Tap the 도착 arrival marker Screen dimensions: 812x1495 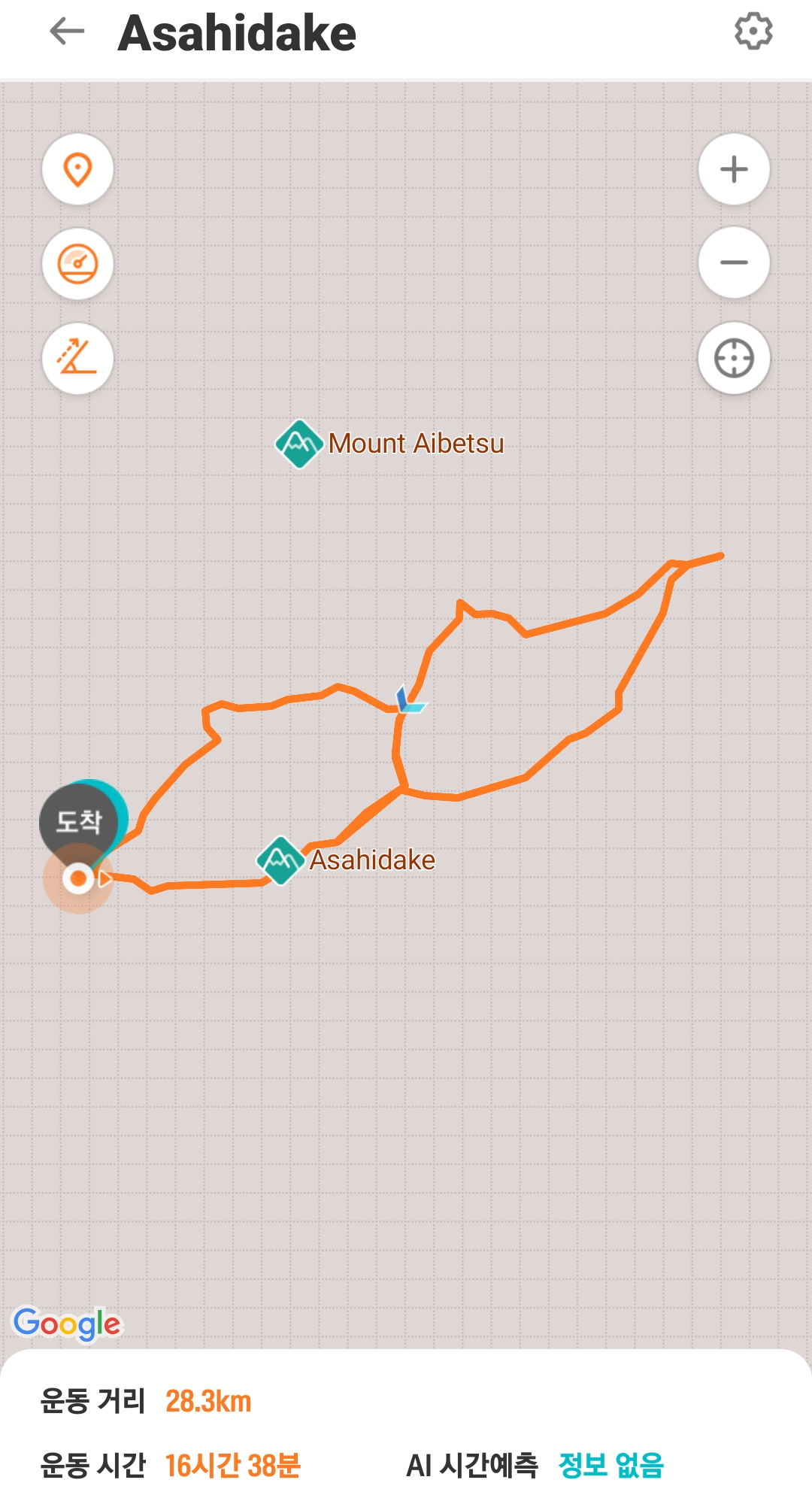click(80, 822)
